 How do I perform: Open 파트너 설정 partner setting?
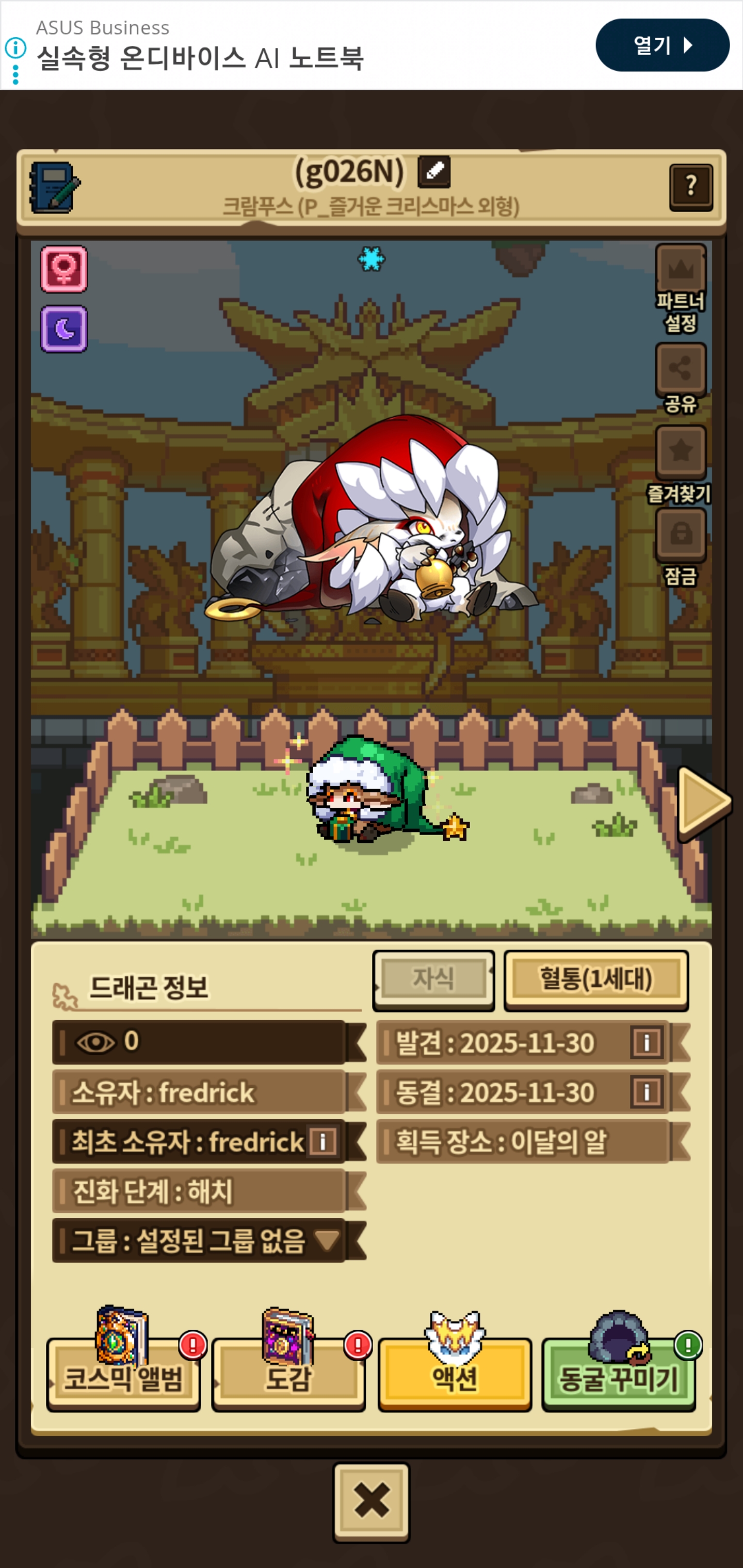680,270
